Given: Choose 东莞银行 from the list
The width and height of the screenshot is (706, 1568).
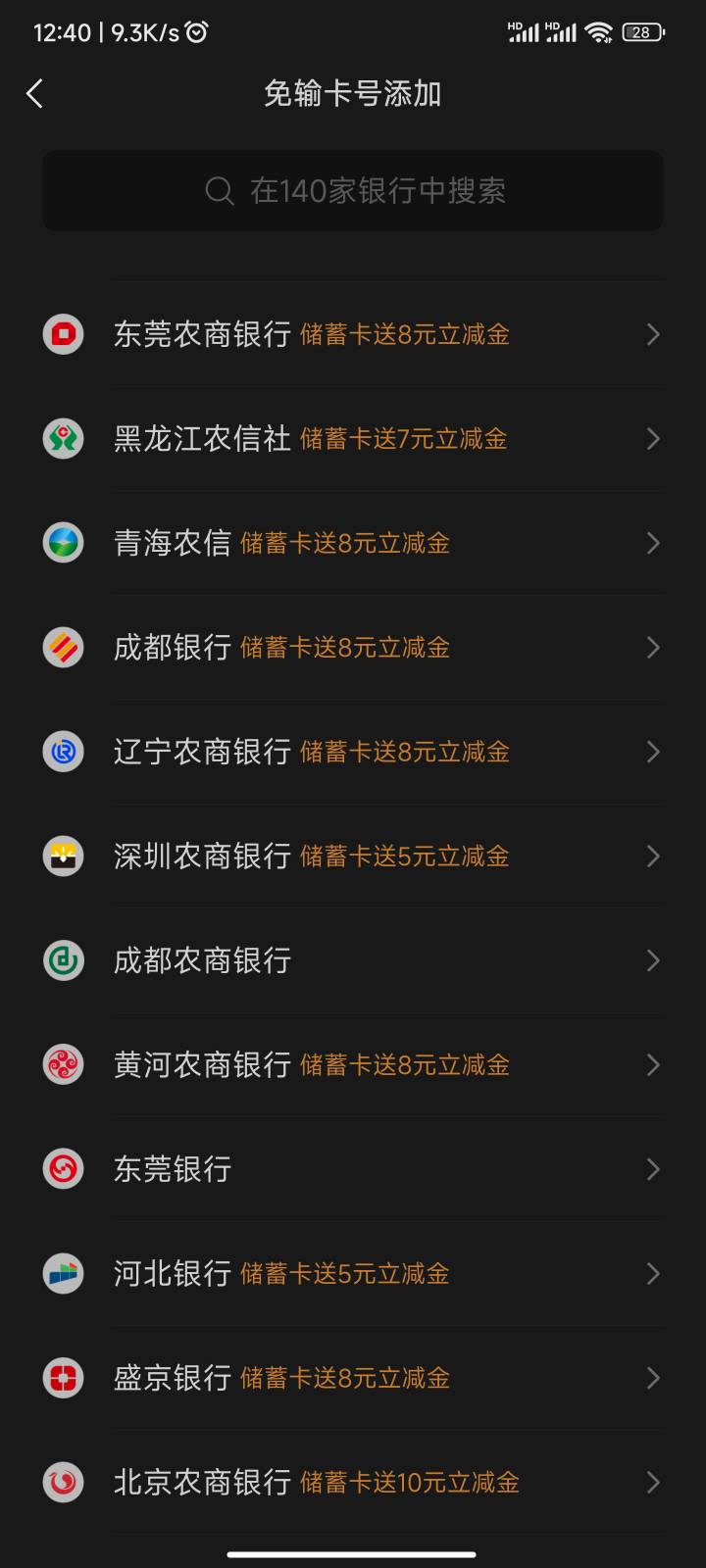Looking at the screenshot, I should (353, 1169).
